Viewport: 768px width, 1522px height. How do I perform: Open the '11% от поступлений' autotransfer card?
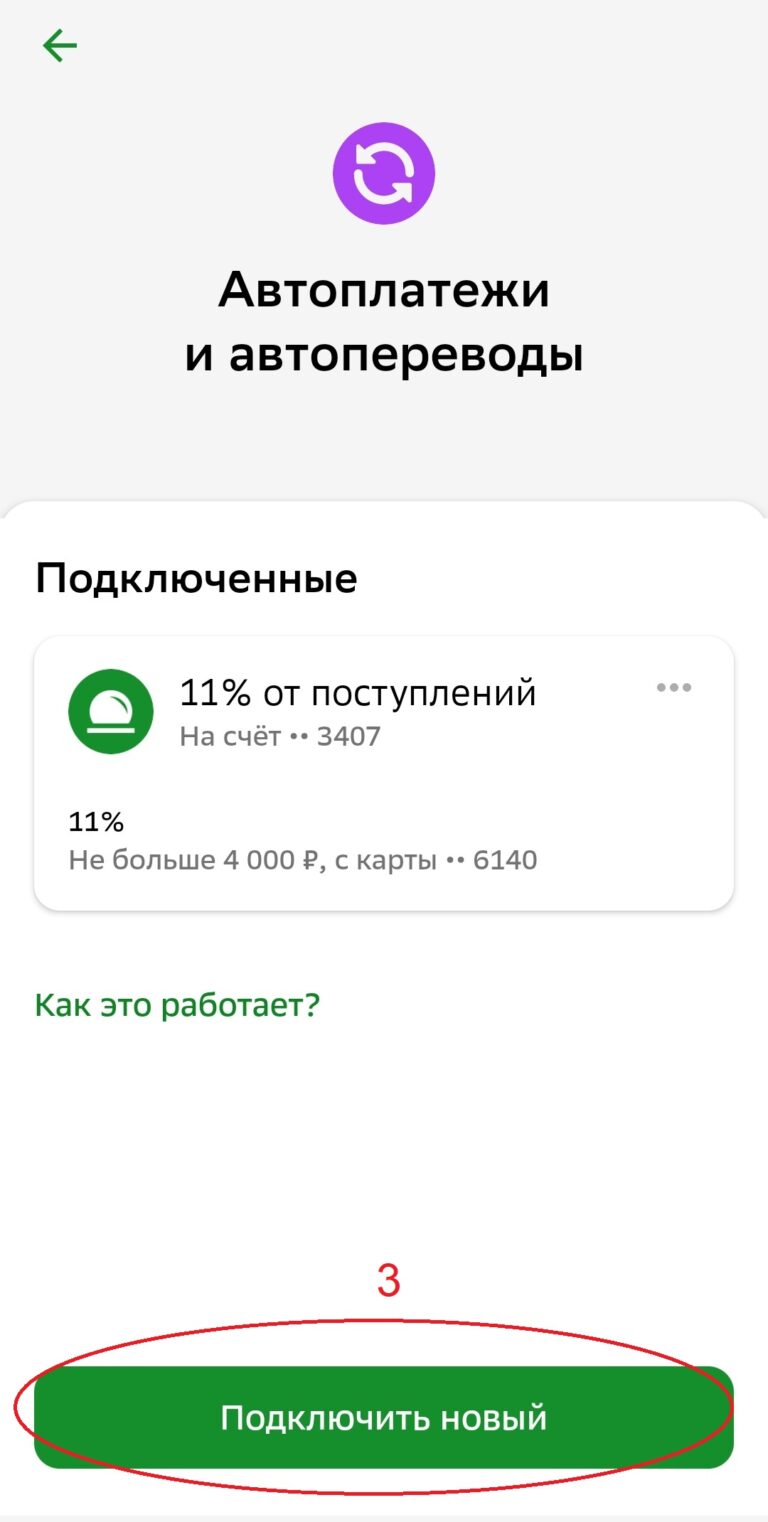tap(358, 692)
